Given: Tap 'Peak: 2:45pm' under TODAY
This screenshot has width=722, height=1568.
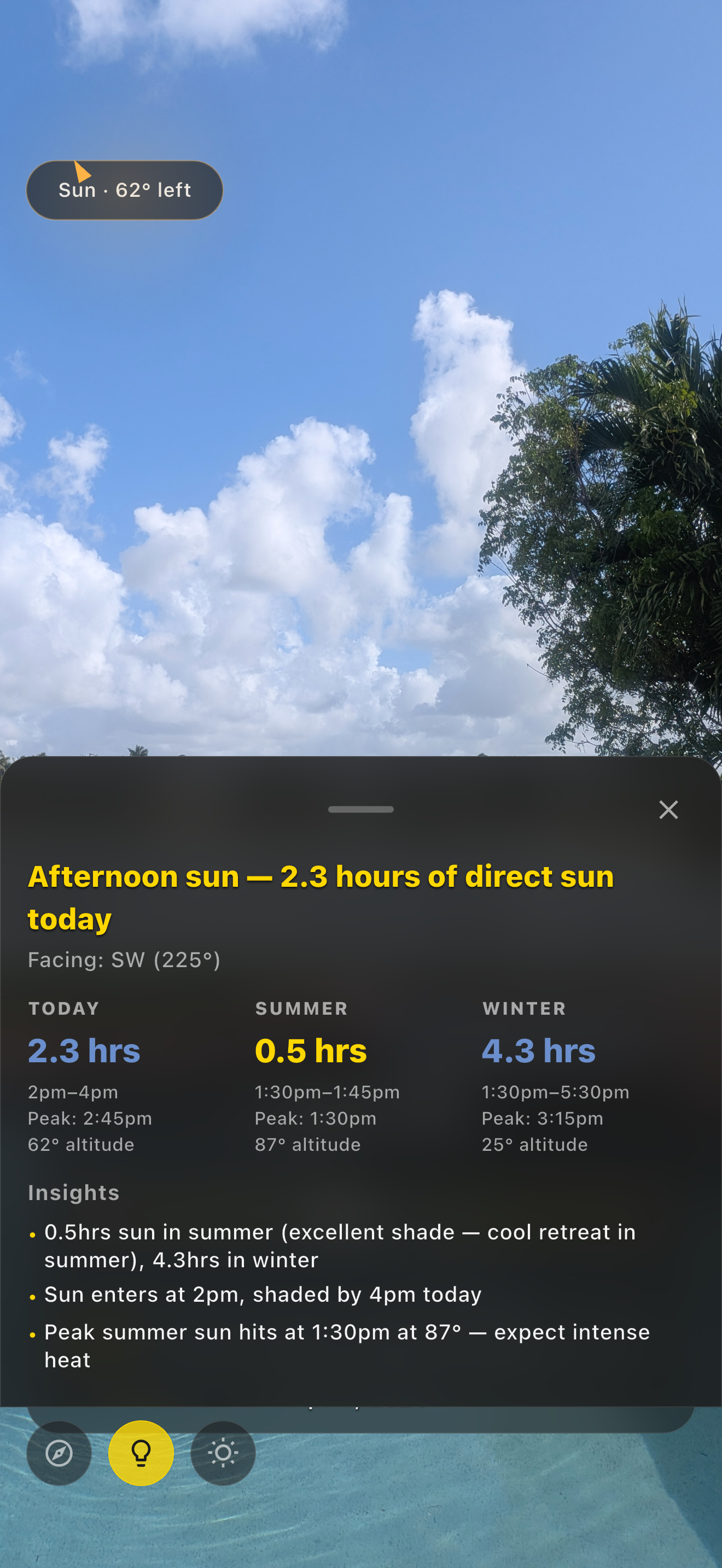Looking at the screenshot, I should (90, 1118).
